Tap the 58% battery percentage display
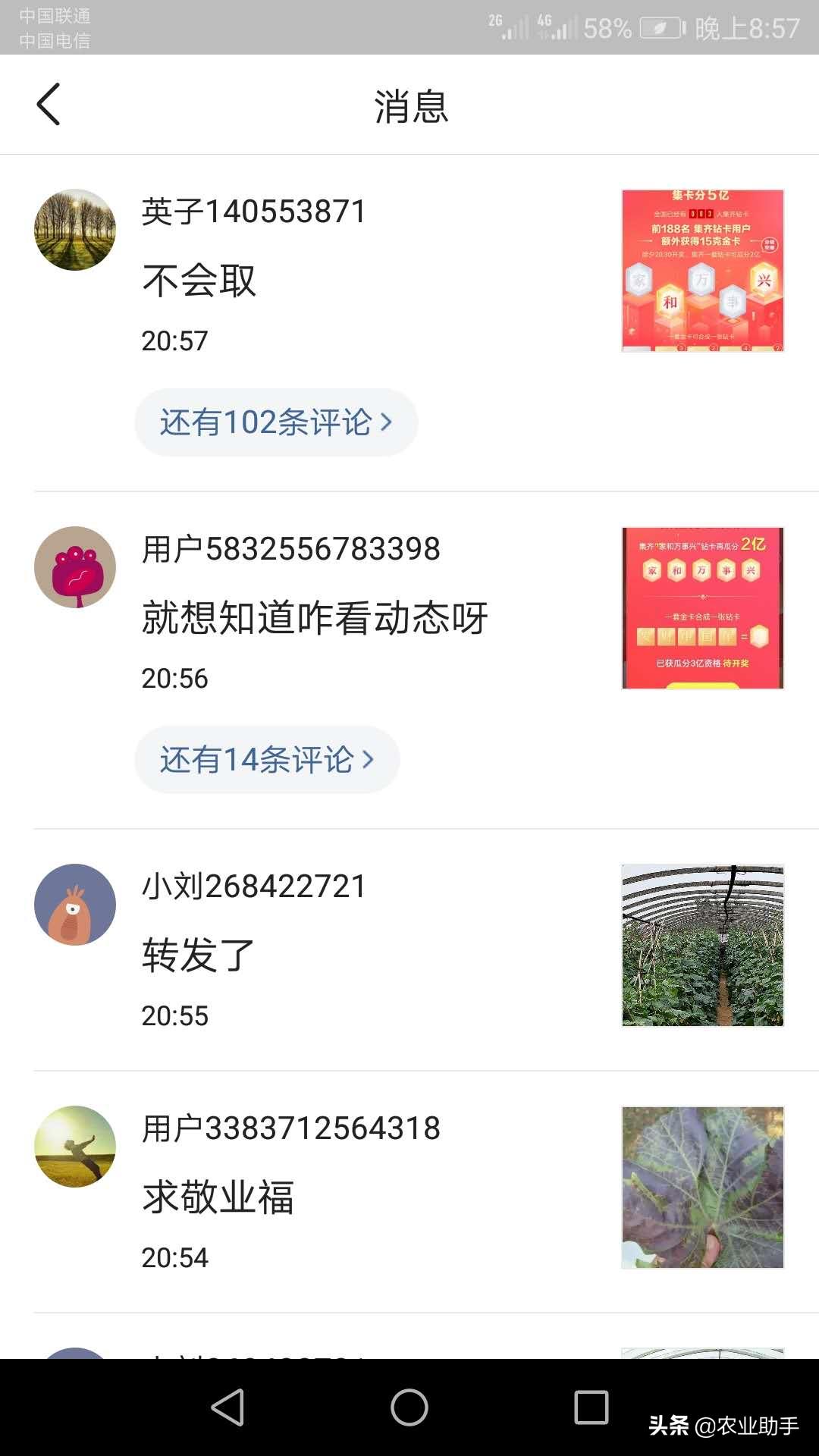The height and width of the screenshot is (1456, 819). coord(607,29)
